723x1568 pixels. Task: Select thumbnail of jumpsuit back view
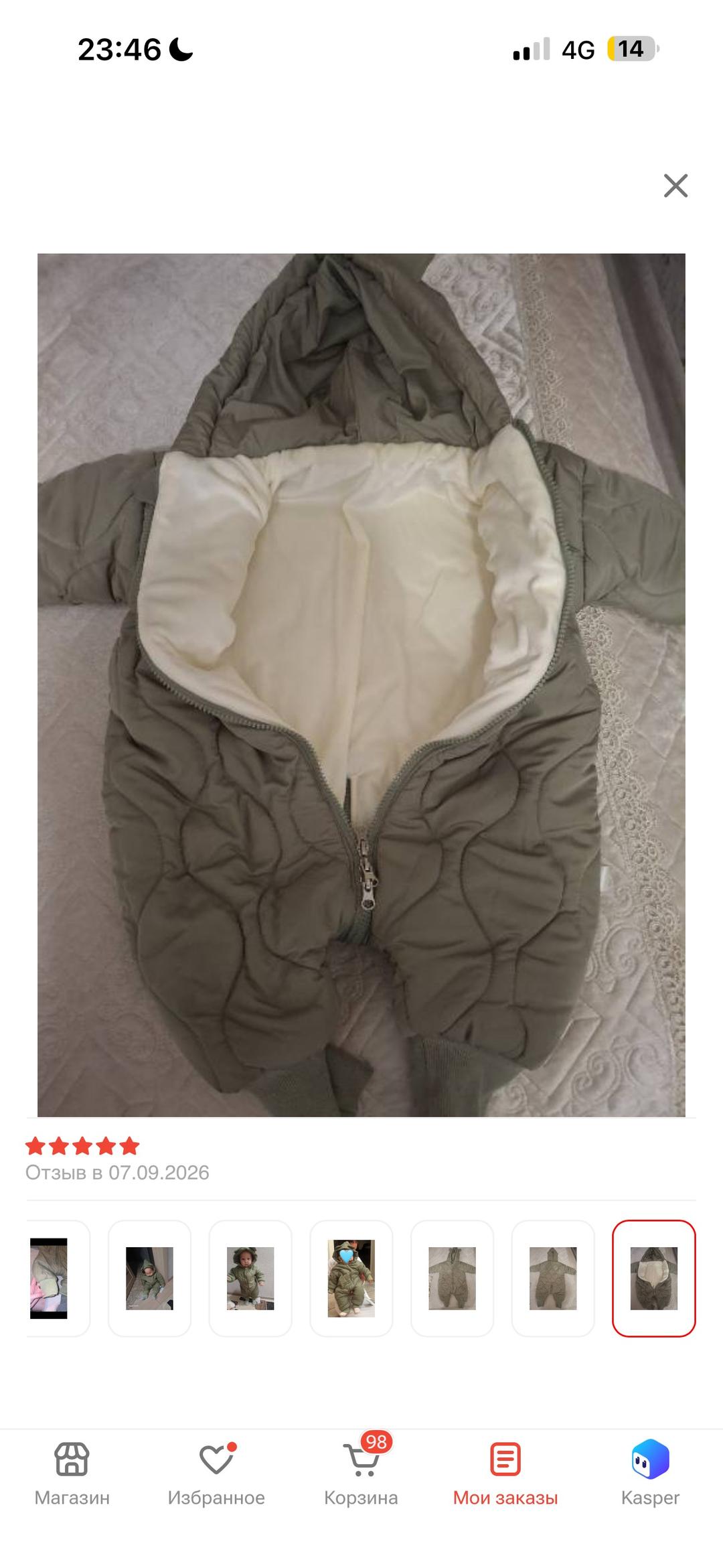553,1278
